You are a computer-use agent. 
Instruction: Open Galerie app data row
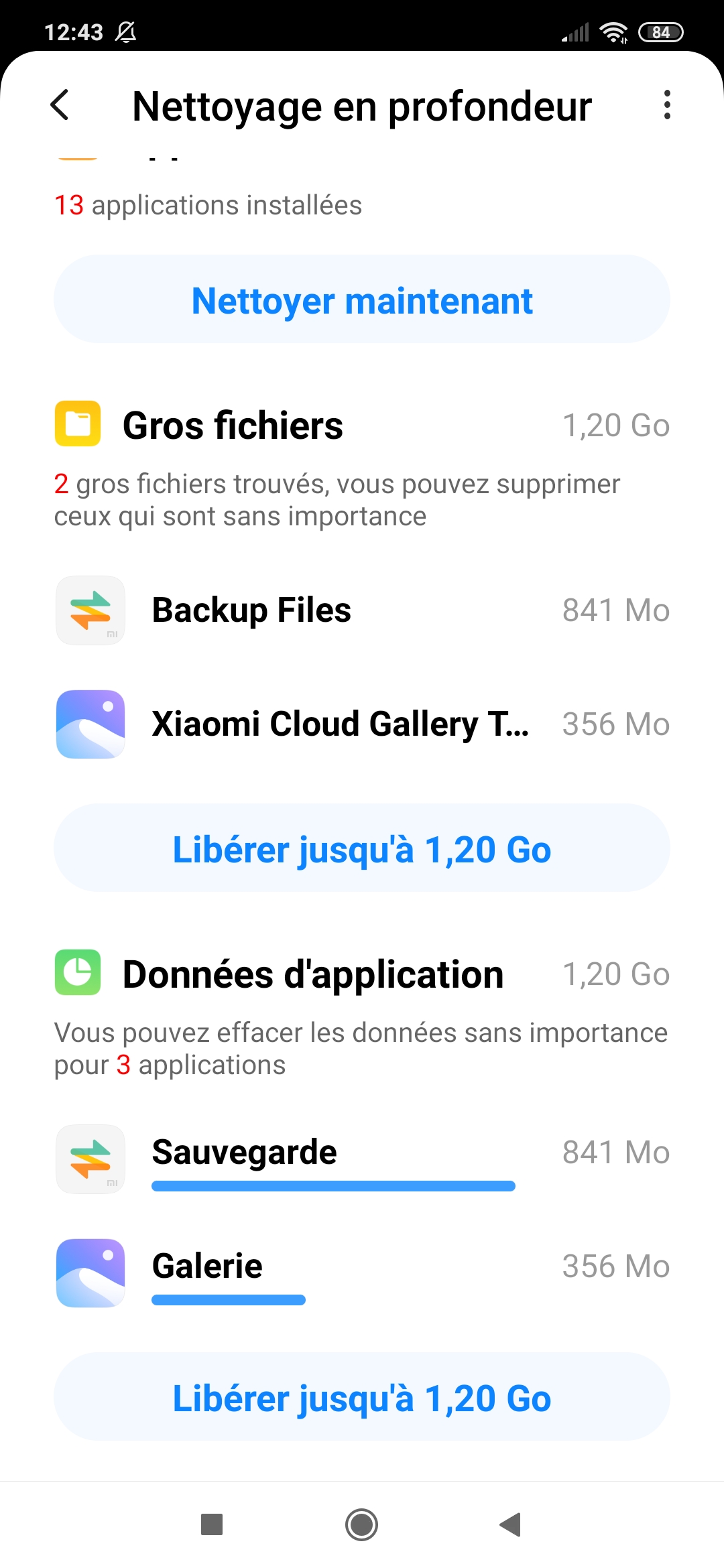point(362,1272)
